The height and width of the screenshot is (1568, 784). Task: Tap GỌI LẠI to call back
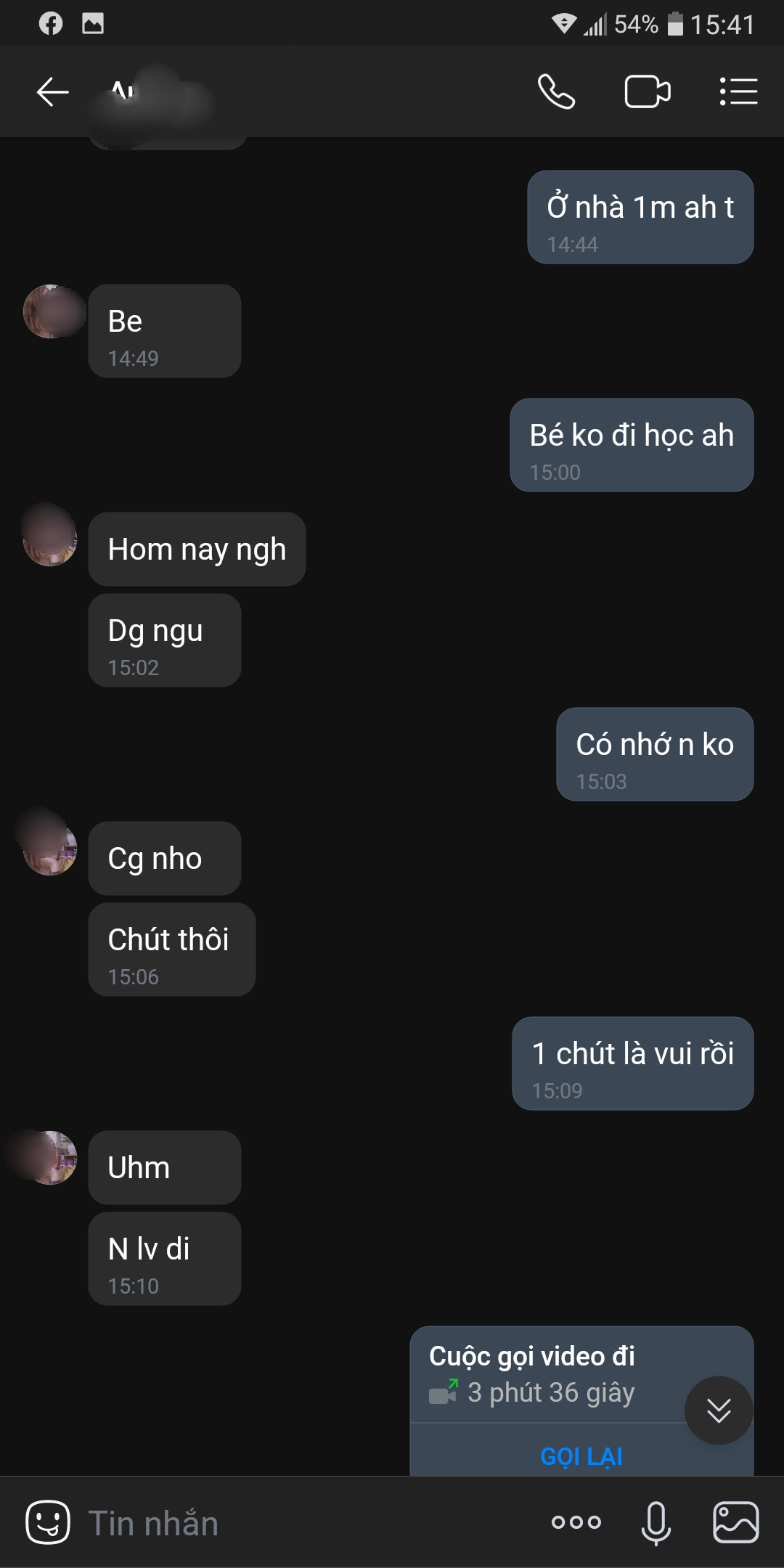point(581,1456)
